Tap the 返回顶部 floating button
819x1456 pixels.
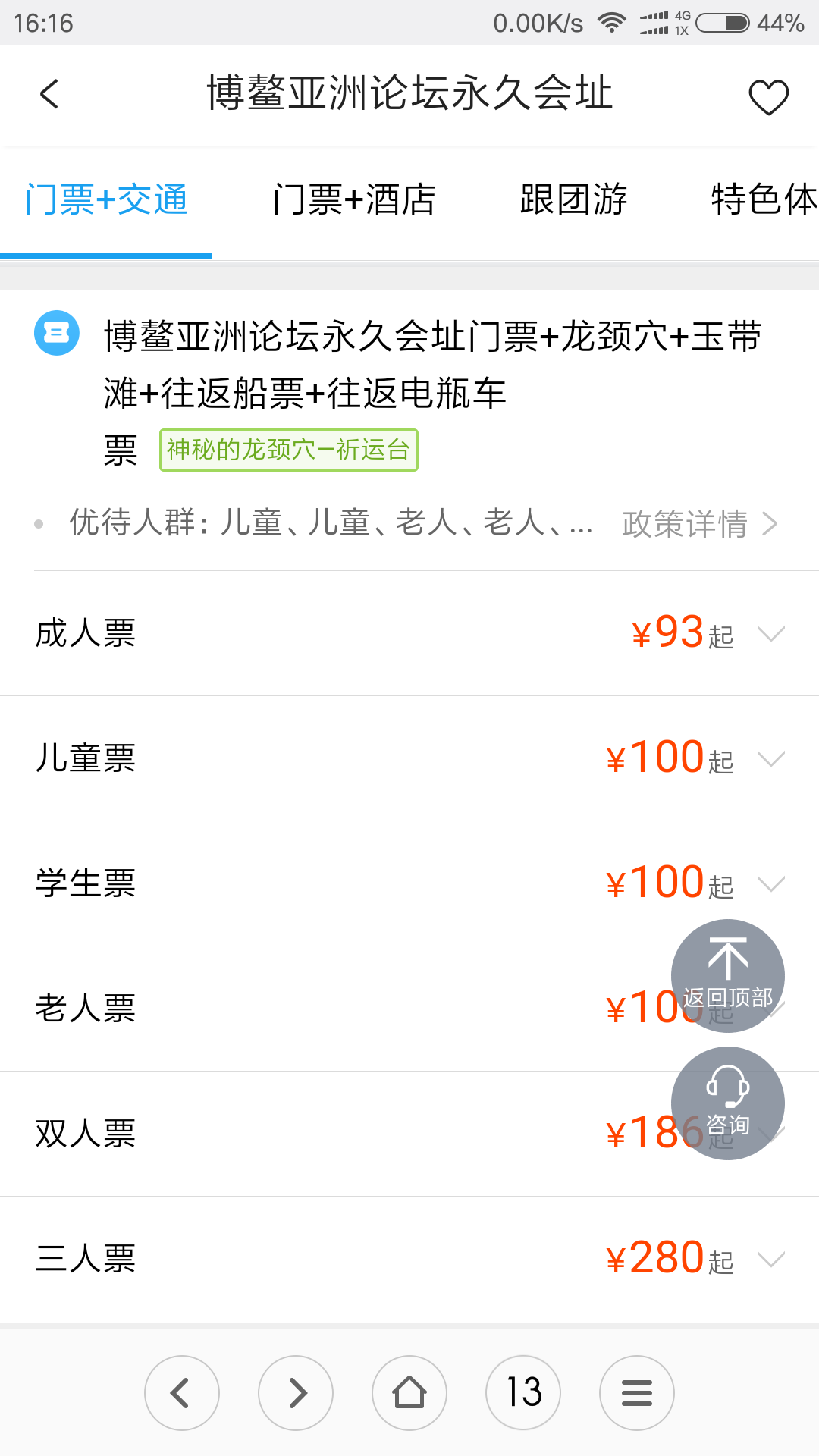728,976
